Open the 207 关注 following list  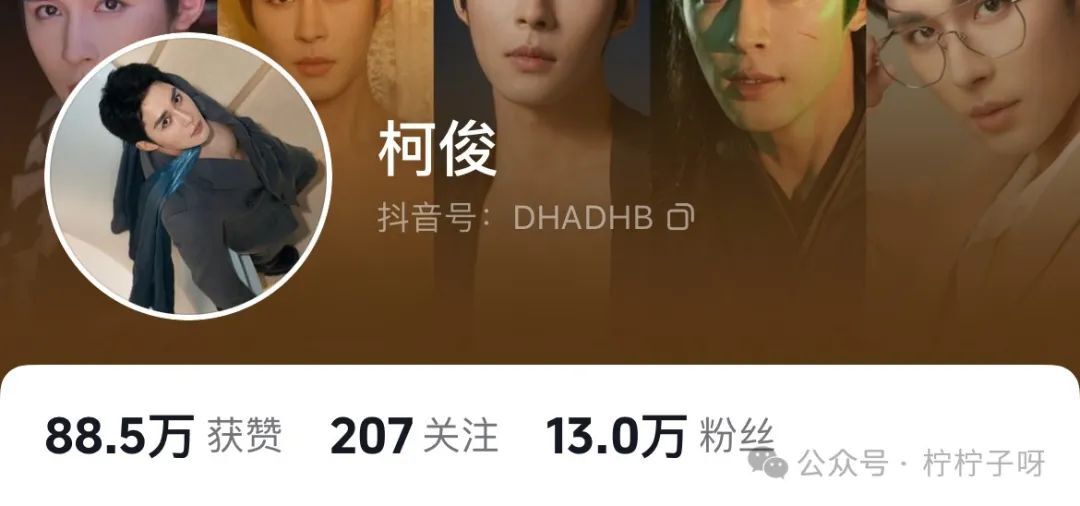point(413,437)
